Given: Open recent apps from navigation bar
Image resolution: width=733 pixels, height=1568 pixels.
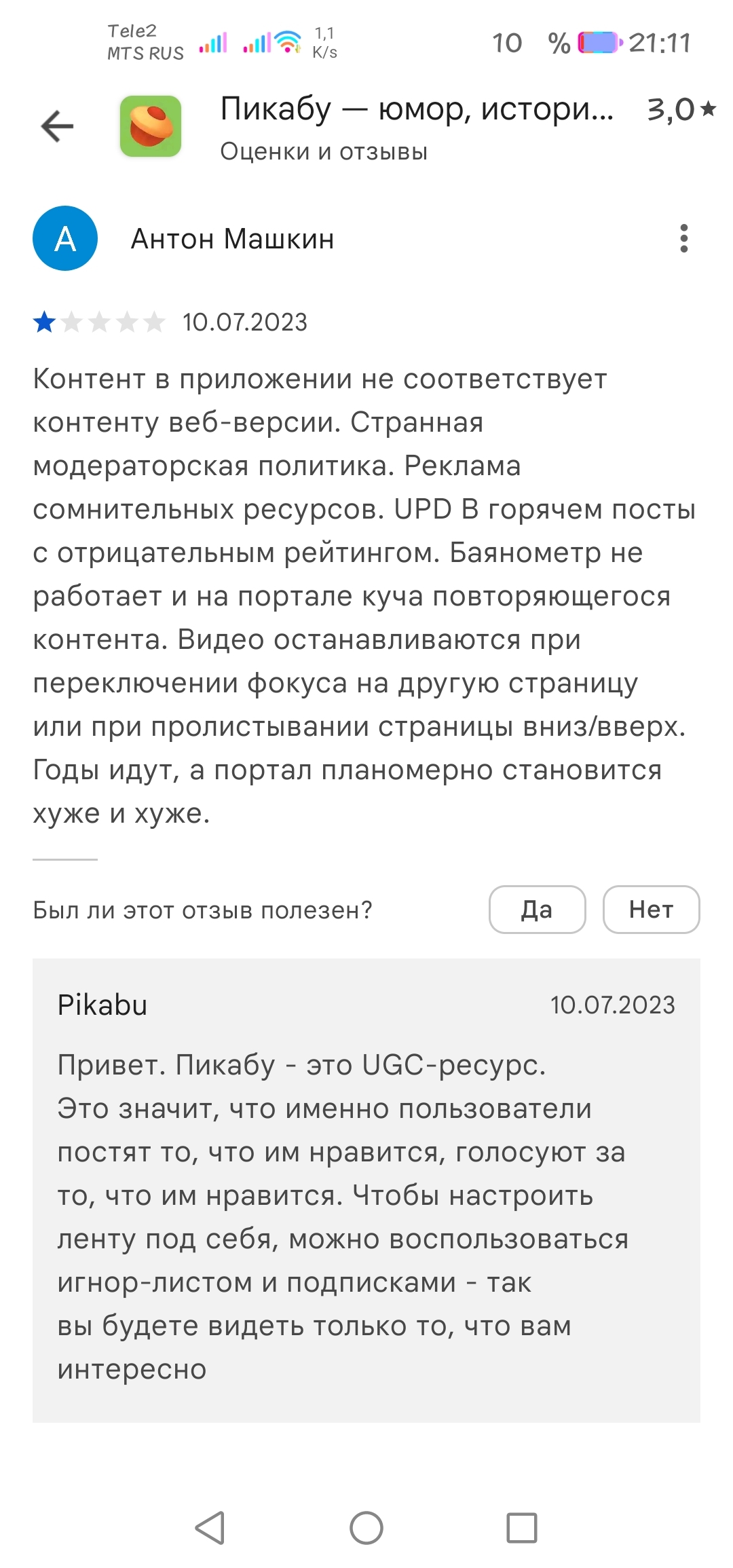Looking at the screenshot, I should (521, 1528).
